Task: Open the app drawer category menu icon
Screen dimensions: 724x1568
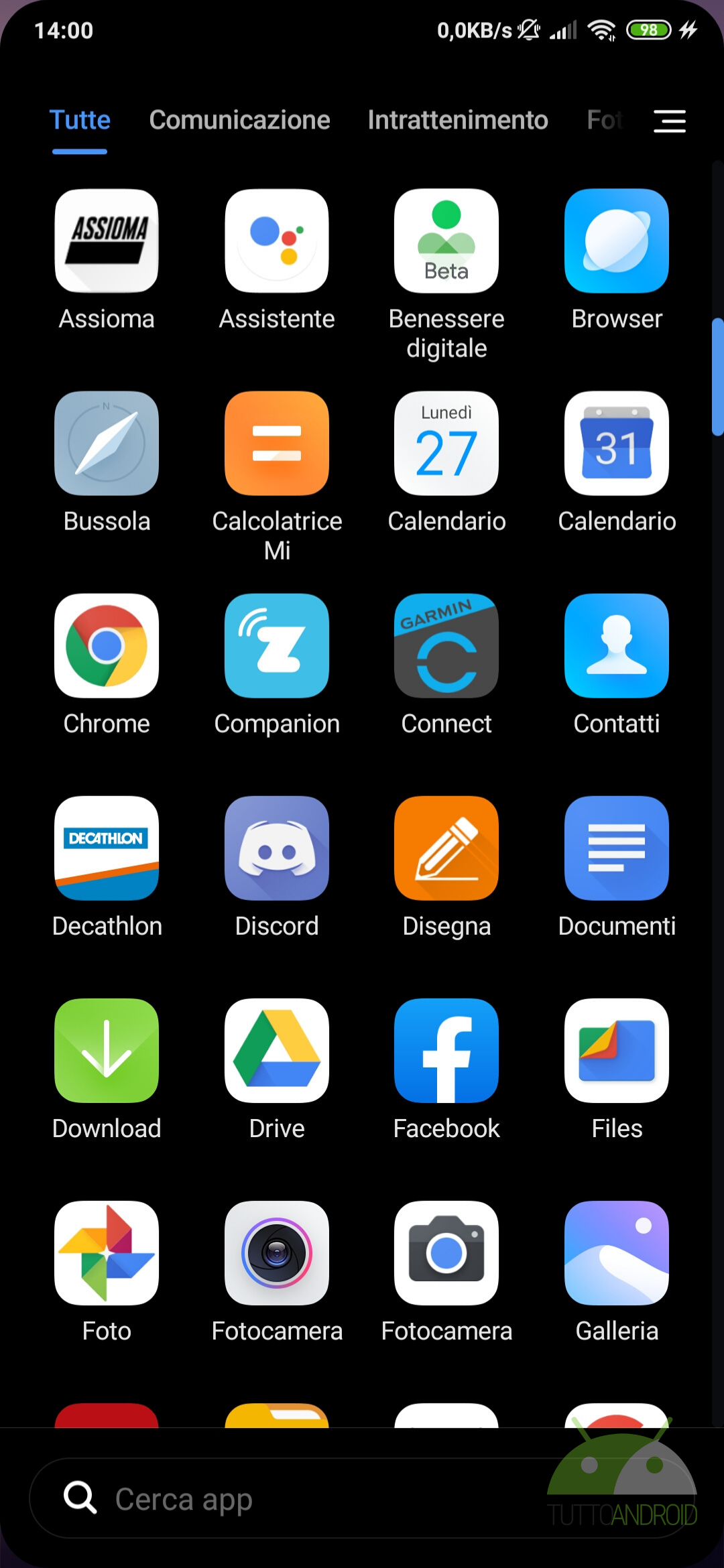Action: click(669, 121)
